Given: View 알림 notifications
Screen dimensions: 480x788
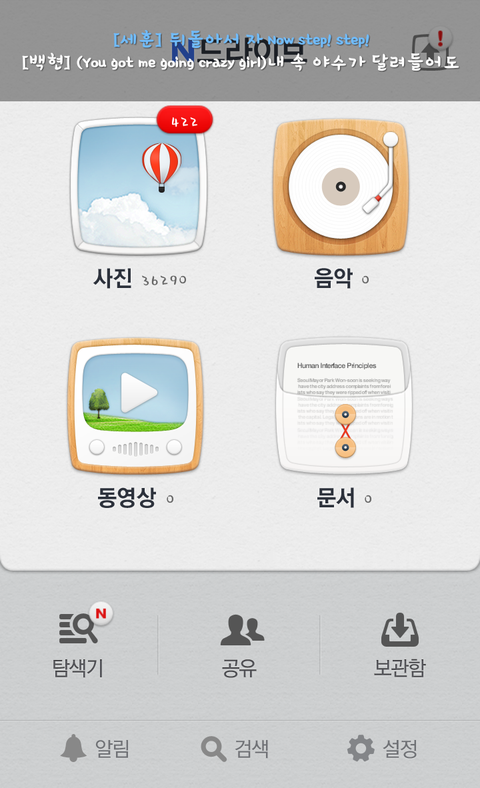Looking at the screenshot, I should pos(95,748).
